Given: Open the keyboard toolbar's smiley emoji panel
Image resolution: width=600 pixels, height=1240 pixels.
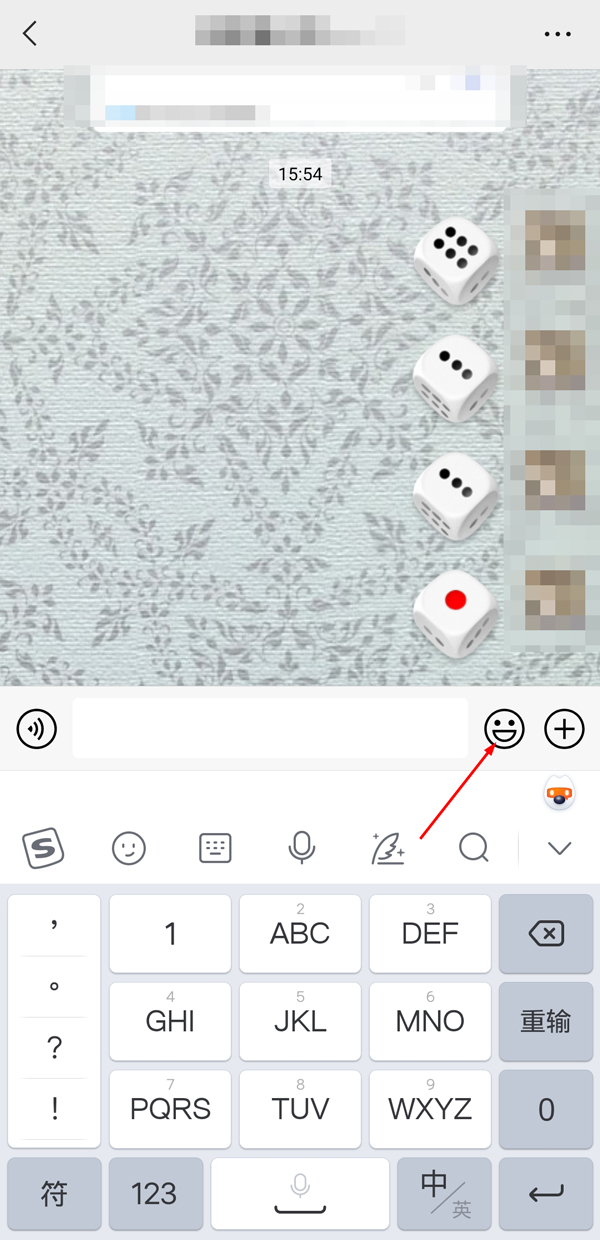Looking at the screenshot, I should coord(128,849).
